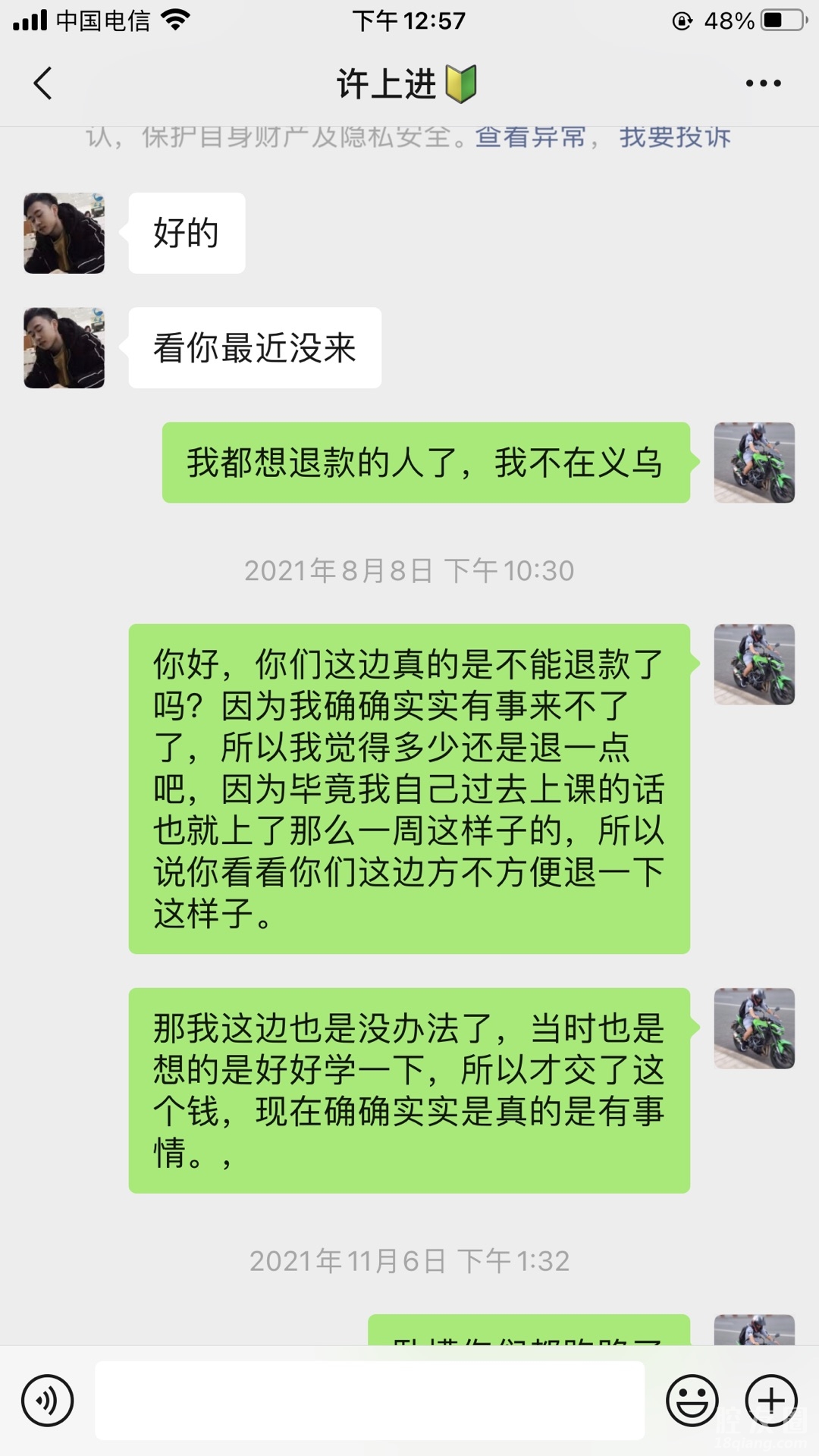Image resolution: width=819 pixels, height=1456 pixels.
Task: Open the emoji sticker panel
Action: click(x=692, y=1400)
